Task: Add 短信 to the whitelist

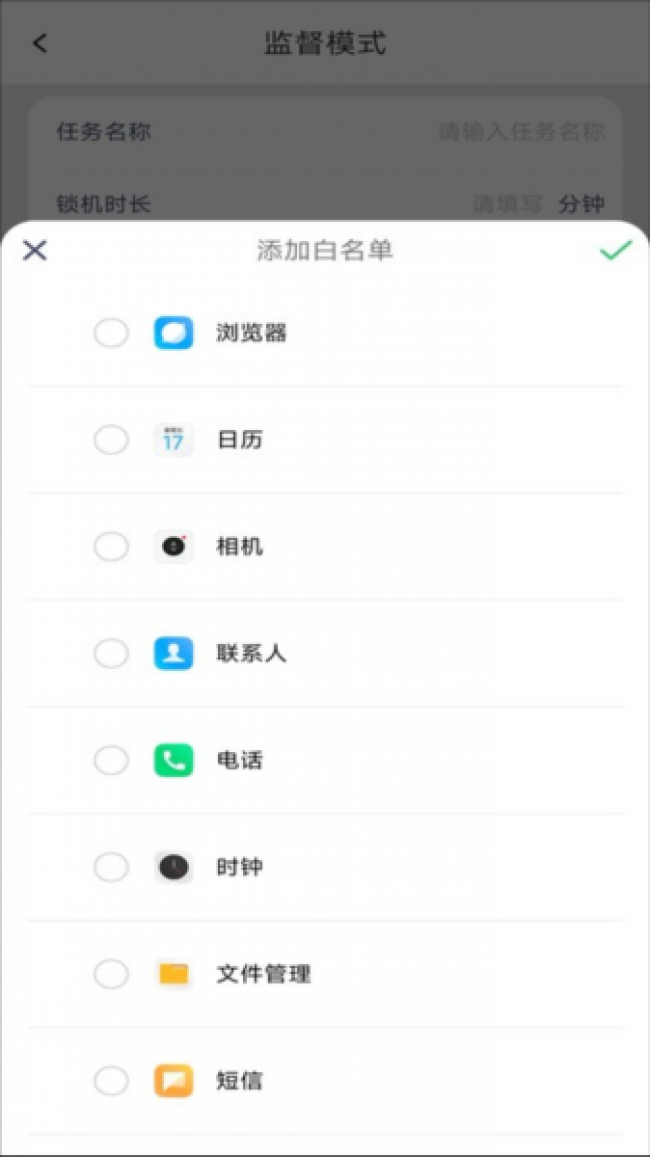Action: coord(111,1081)
